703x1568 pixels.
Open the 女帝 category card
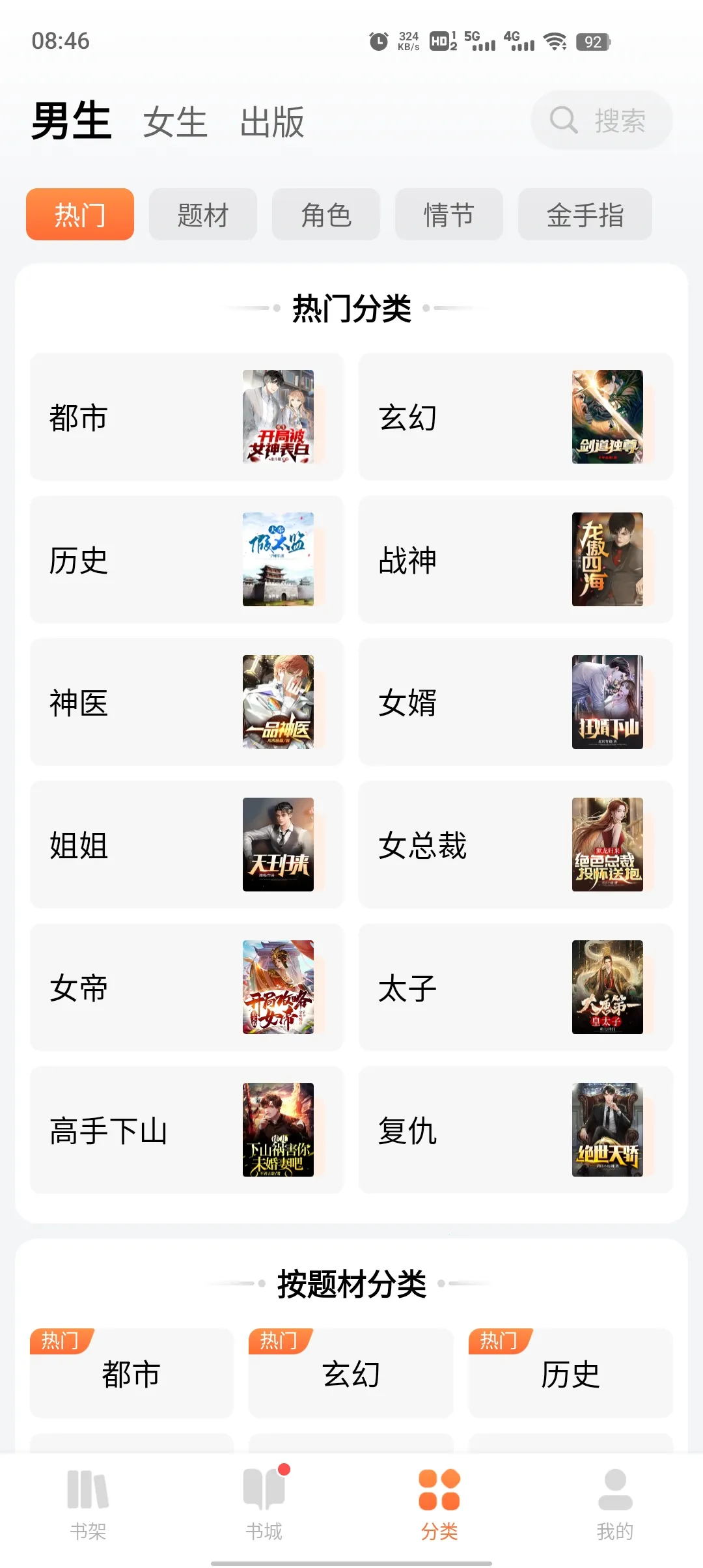pyautogui.click(x=186, y=987)
